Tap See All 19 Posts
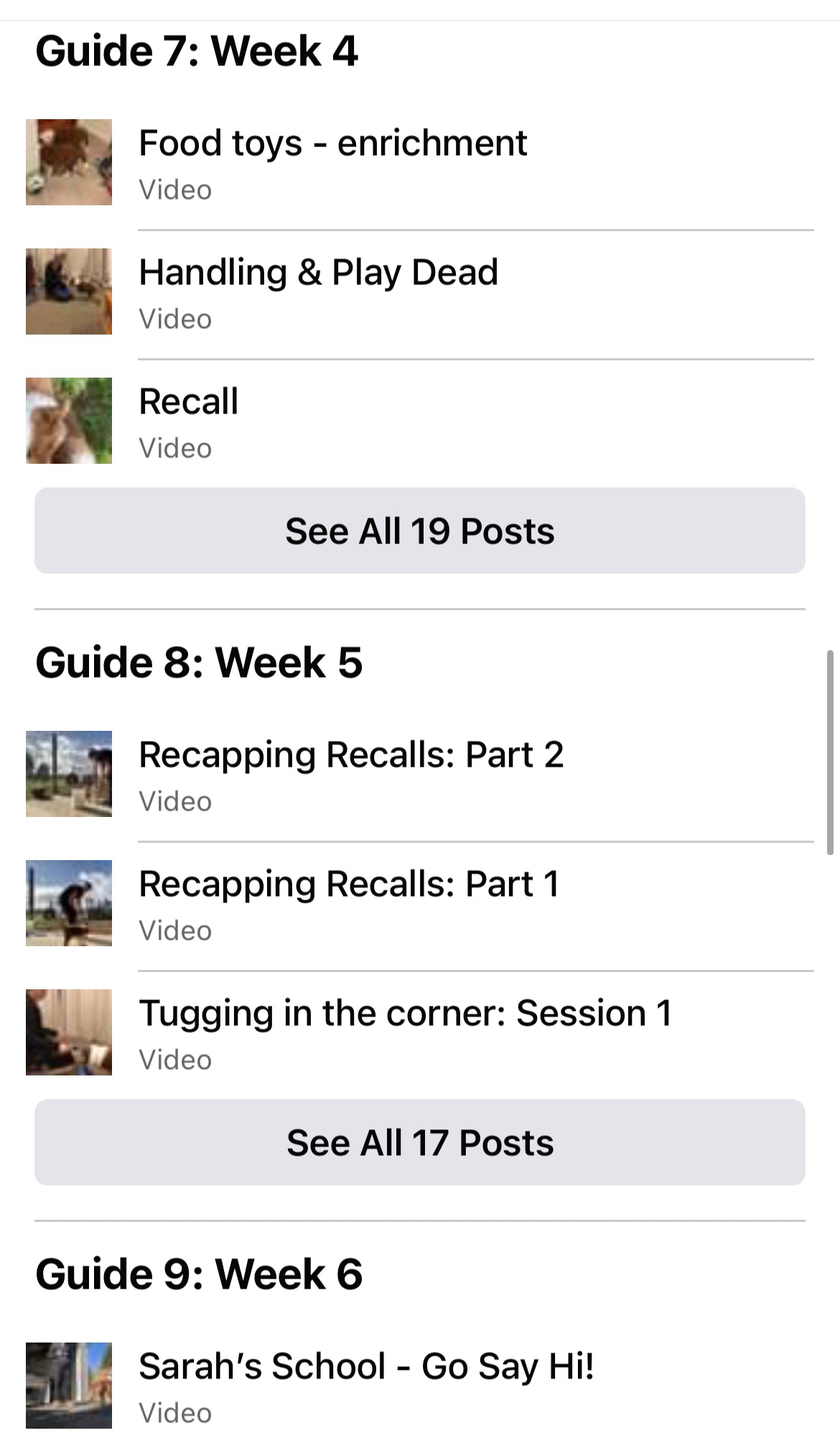The image size is (840, 1438). [x=419, y=531]
